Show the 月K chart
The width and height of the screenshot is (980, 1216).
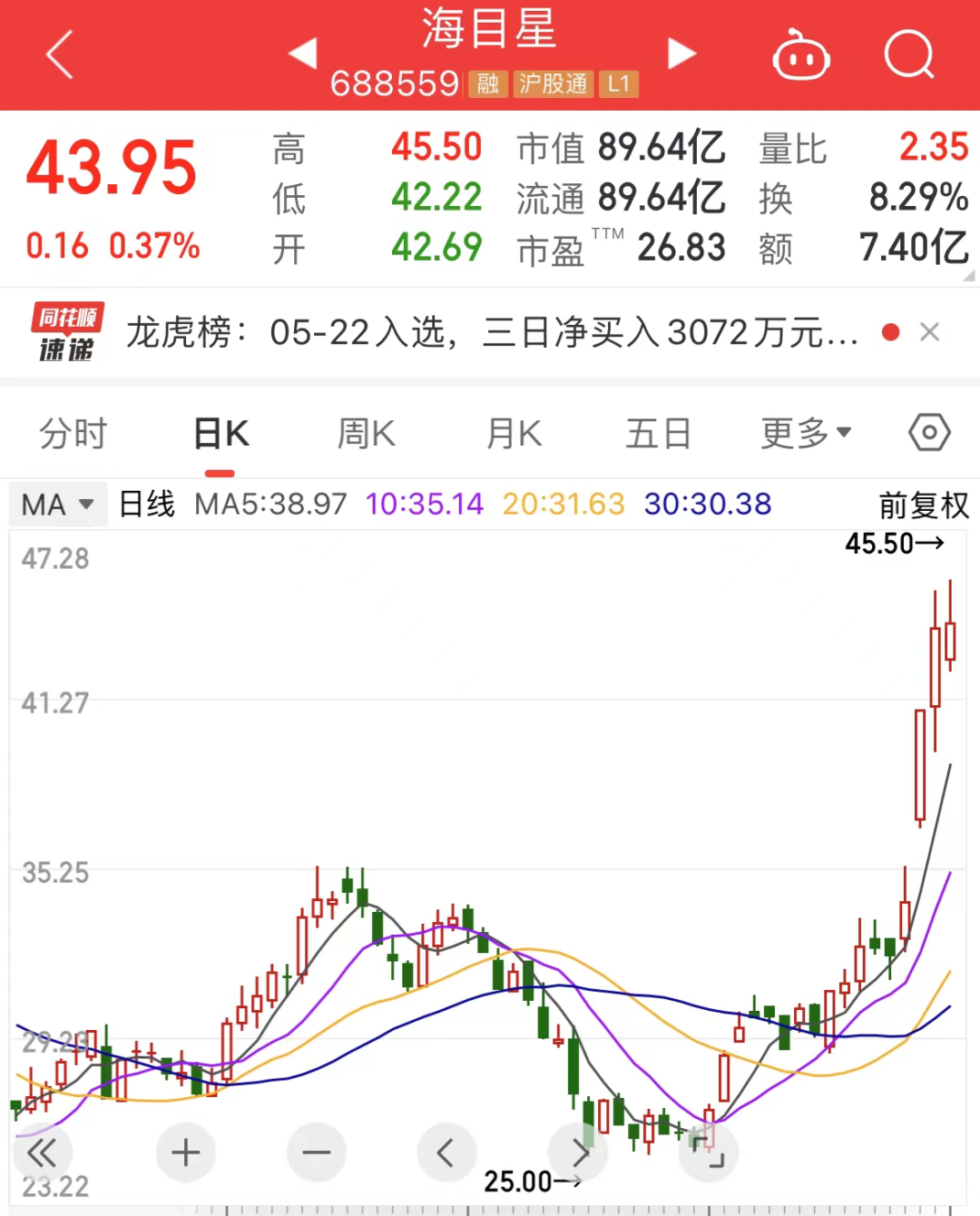coord(514,434)
